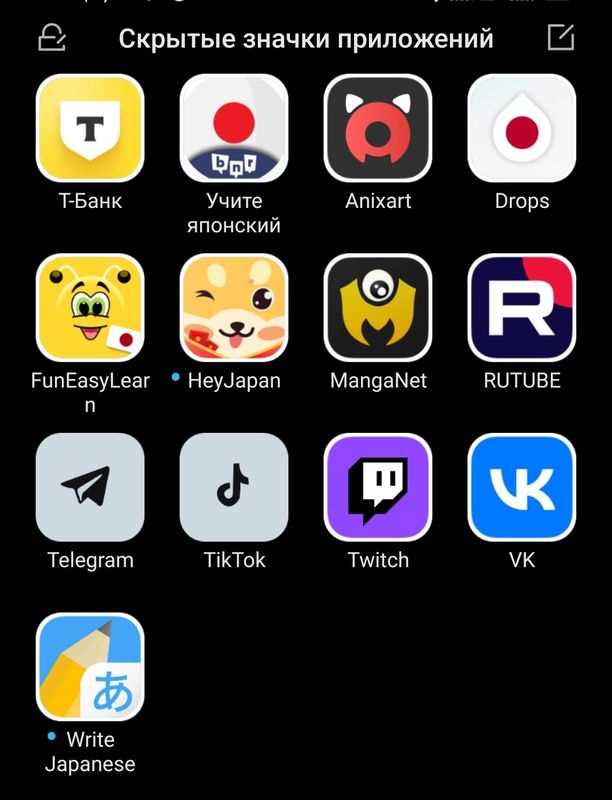Open TikTok
Image resolution: width=612 pixels, height=800 pixels.
[x=234, y=487]
